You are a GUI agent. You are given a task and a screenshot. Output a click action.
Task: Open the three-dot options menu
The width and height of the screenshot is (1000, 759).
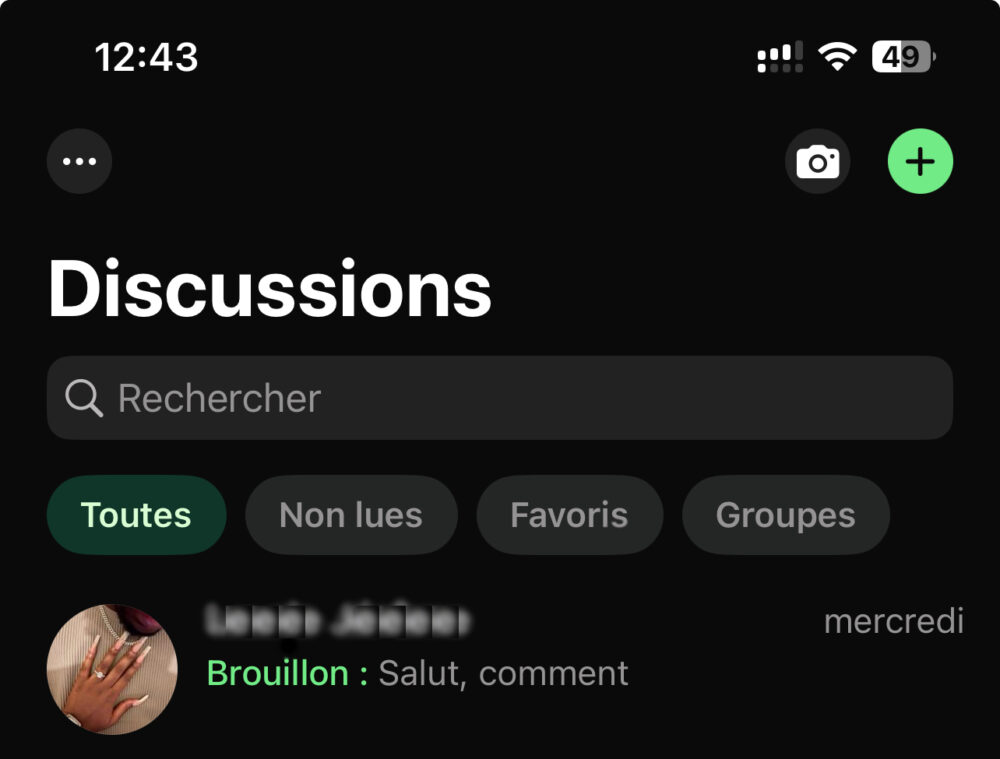79,161
